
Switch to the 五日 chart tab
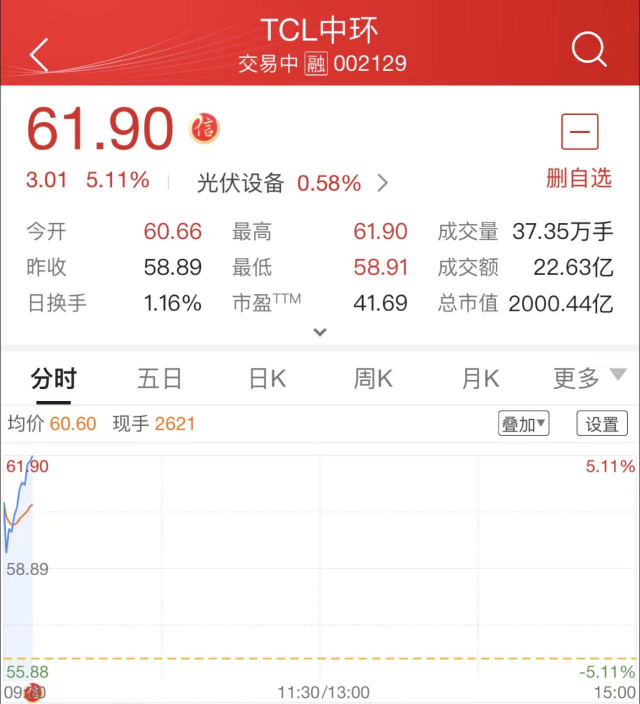[160, 378]
